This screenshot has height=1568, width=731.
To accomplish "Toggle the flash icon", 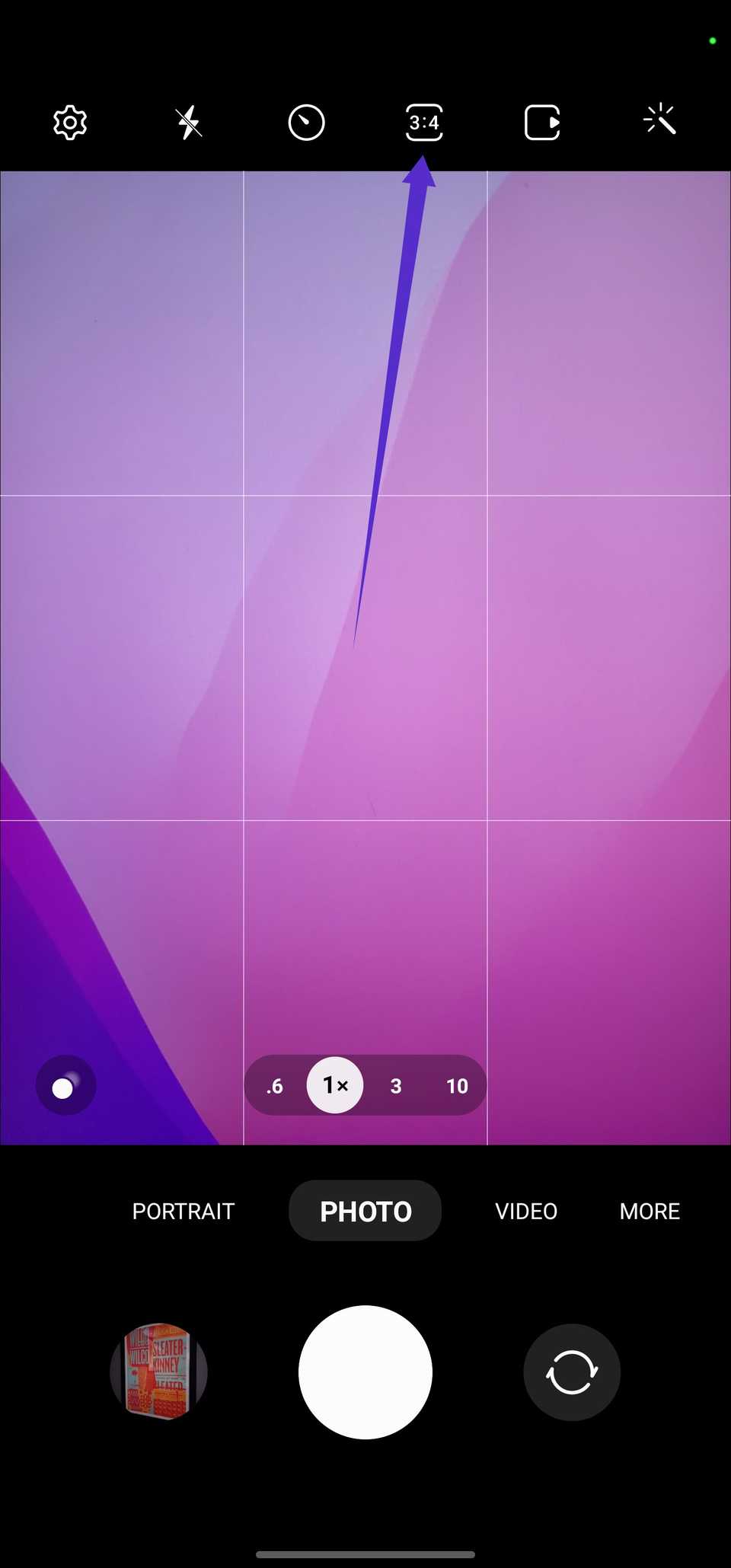I will pyautogui.click(x=188, y=123).
